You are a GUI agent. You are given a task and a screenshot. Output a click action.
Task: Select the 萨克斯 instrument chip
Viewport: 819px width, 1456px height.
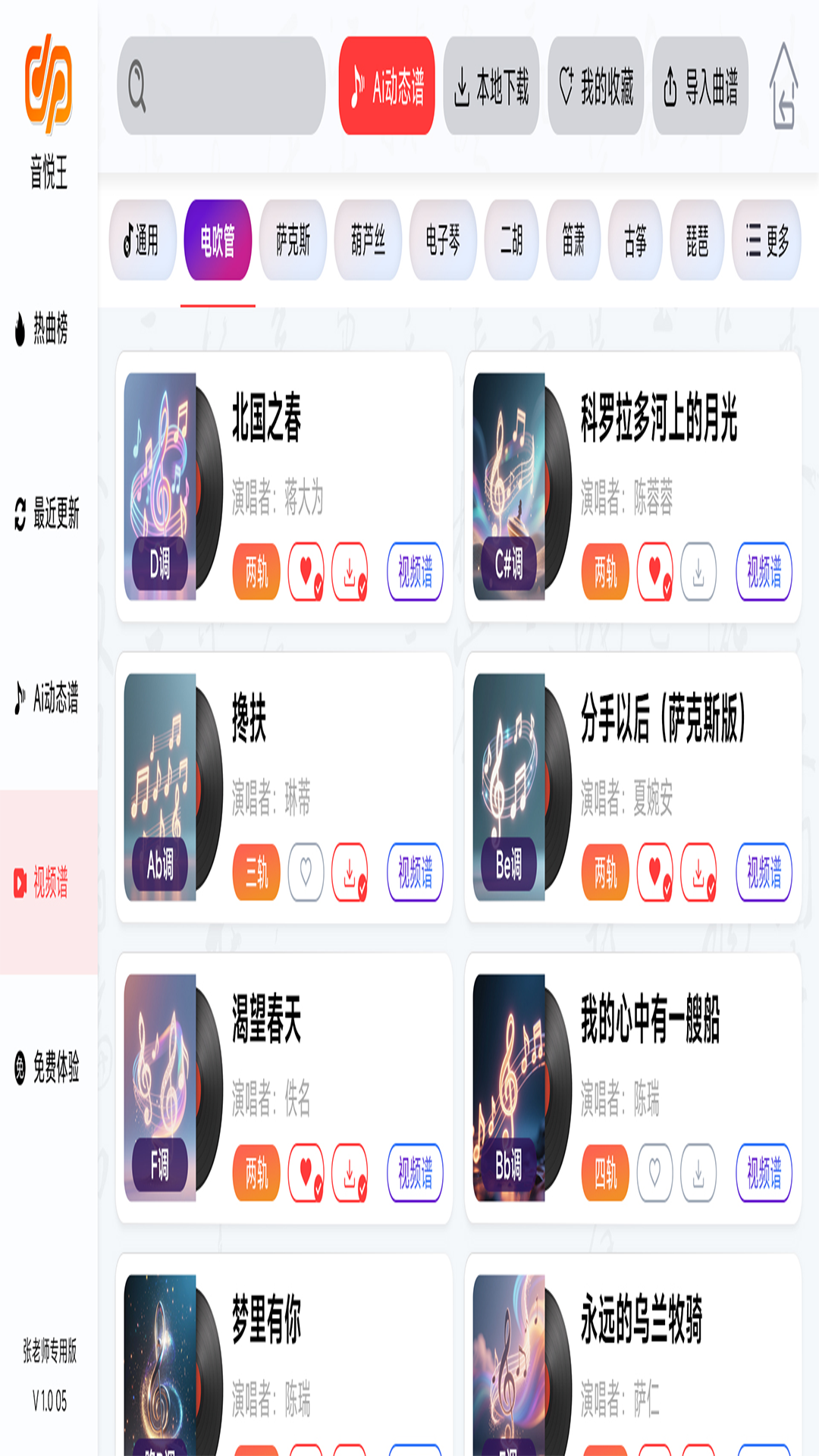click(293, 240)
